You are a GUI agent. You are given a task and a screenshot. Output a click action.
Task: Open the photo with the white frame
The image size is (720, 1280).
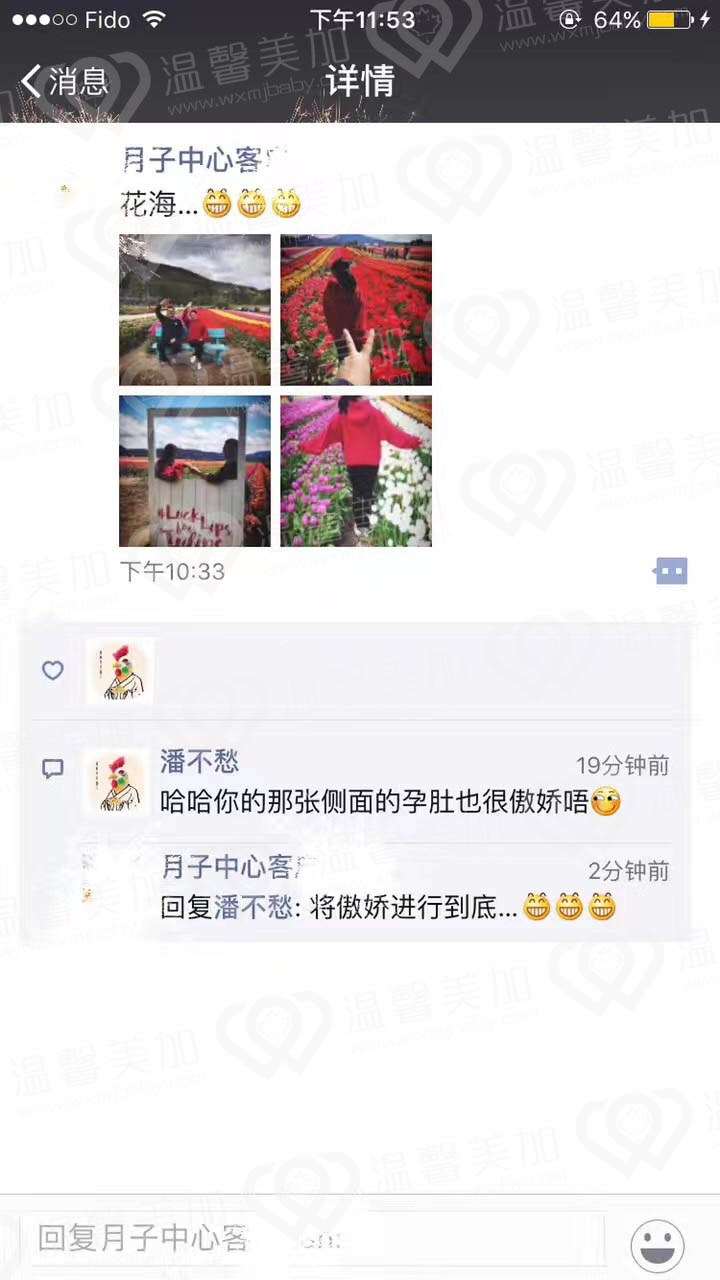click(x=195, y=471)
